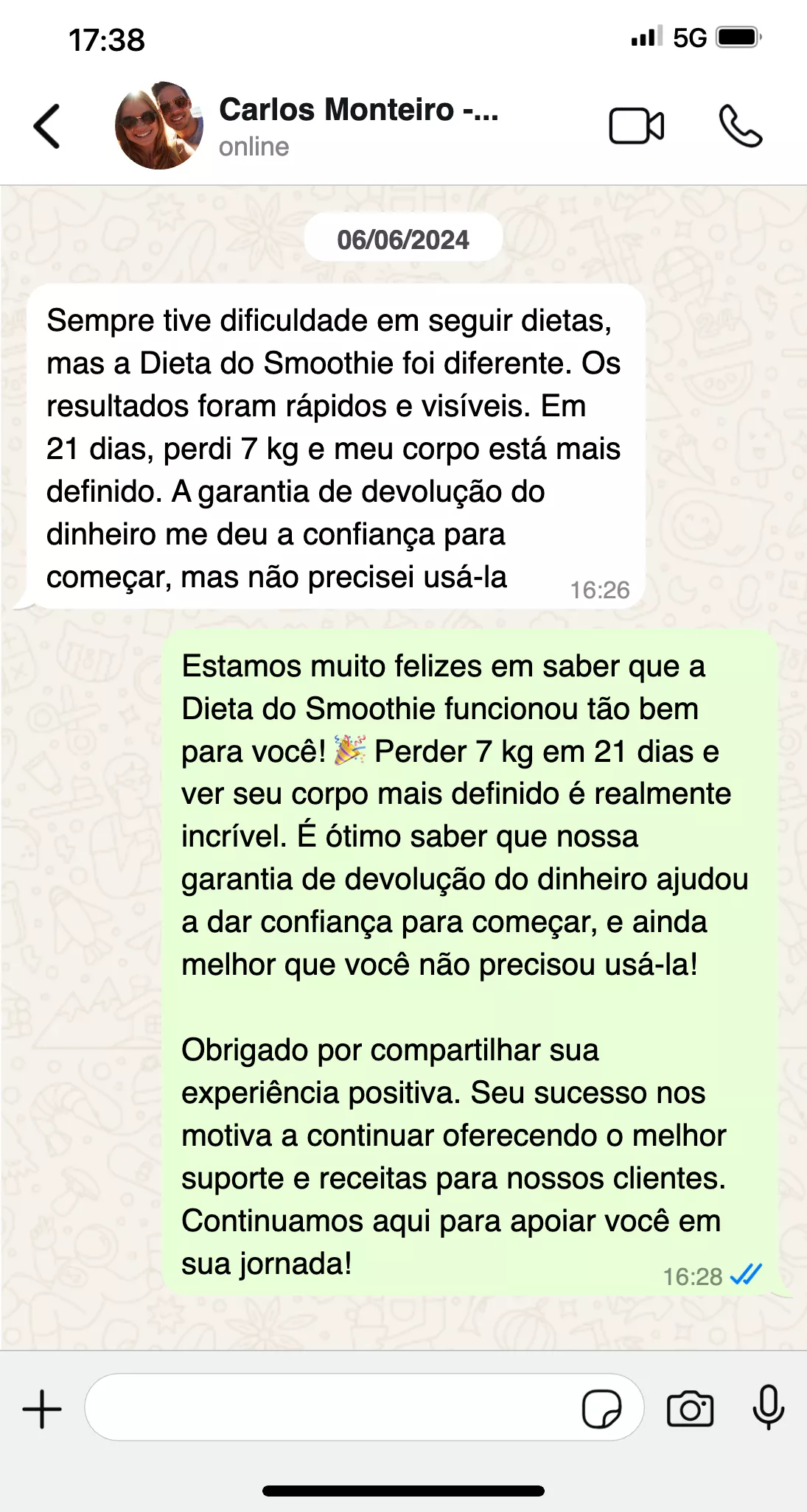Image resolution: width=807 pixels, height=1512 pixels.
Task: Tap the microphone to record audio
Action: [x=768, y=1407]
